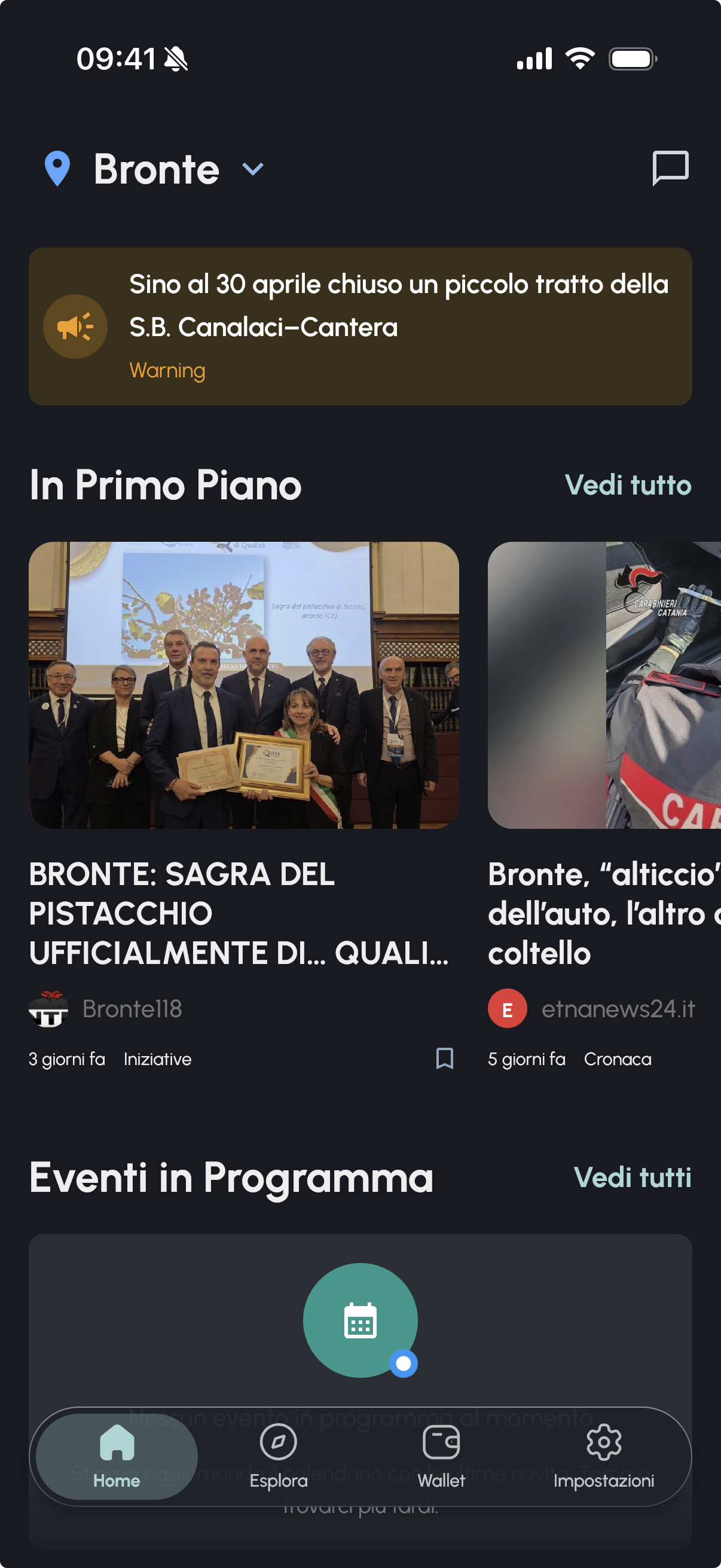Click the teal calendar icon under Eventi in Programma
721x1568 pixels.
point(360,1321)
